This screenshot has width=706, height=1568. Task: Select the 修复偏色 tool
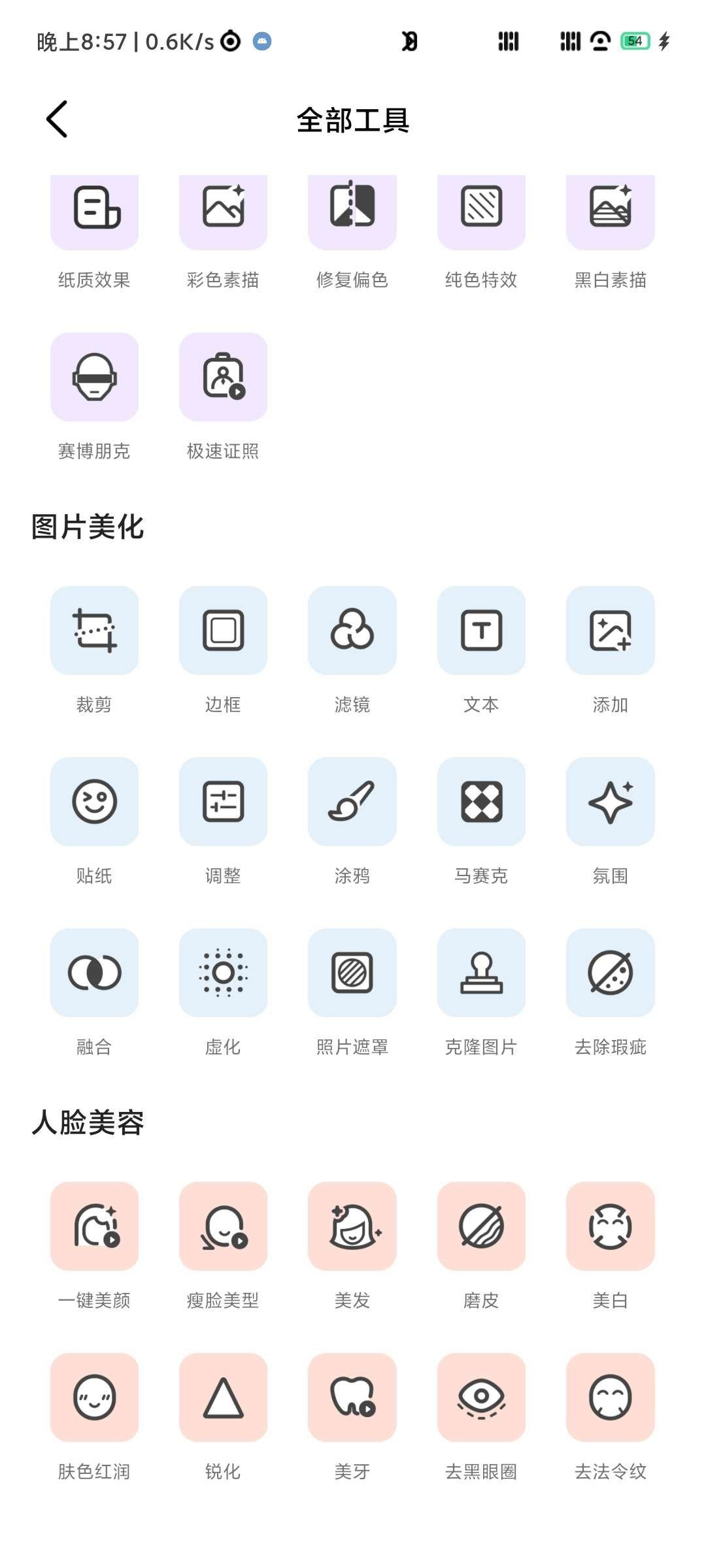[352, 208]
